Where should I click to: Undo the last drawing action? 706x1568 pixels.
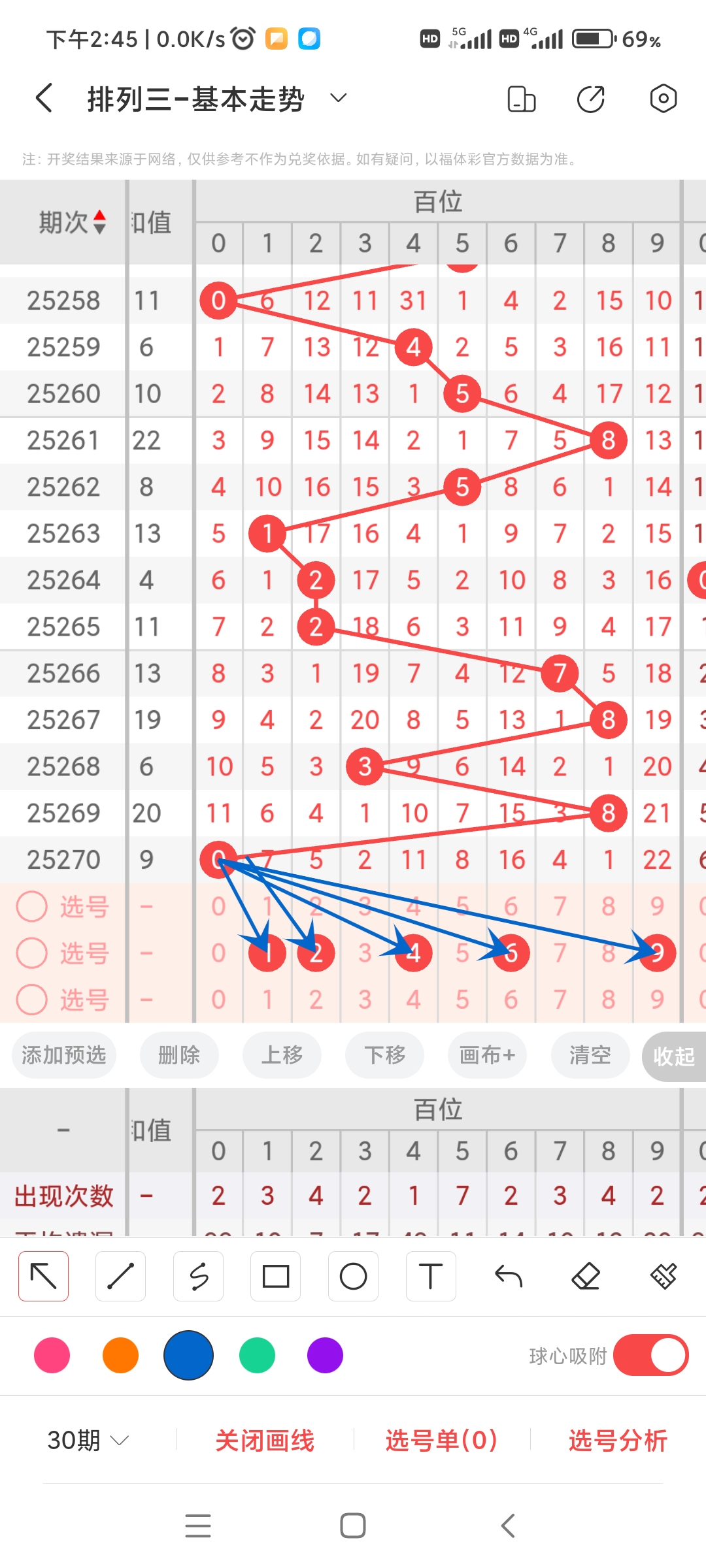click(x=509, y=1275)
